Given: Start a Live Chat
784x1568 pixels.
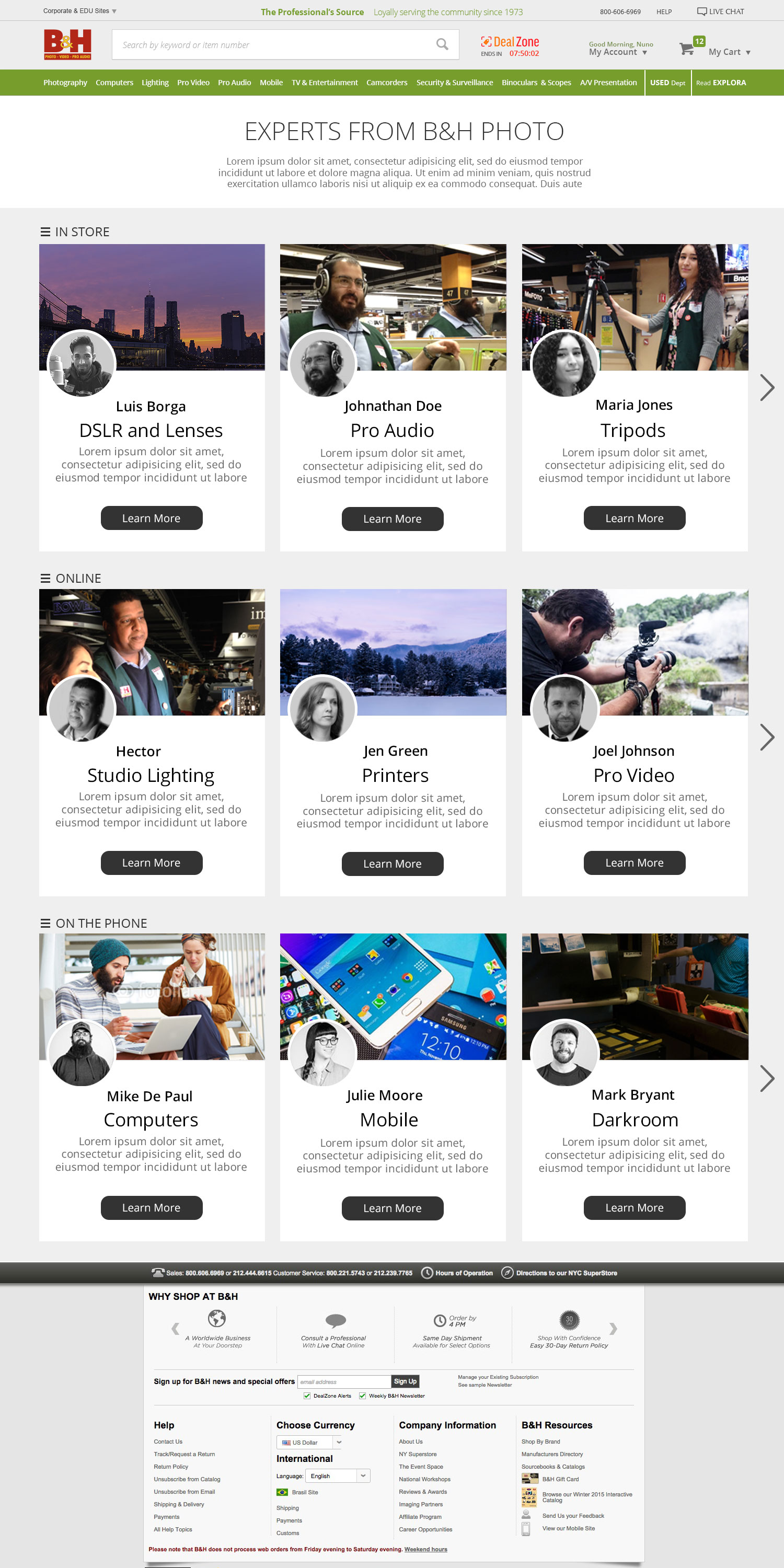Looking at the screenshot, I should pyautogui.click(x=721, y=11).
